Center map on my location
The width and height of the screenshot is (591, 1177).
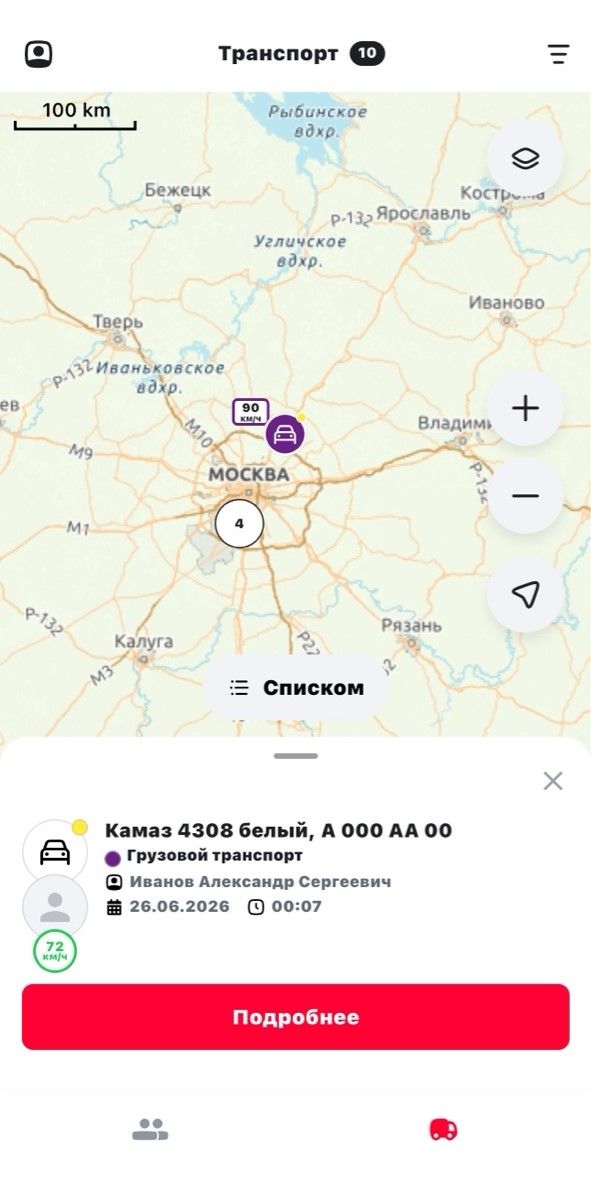point(525,594)
